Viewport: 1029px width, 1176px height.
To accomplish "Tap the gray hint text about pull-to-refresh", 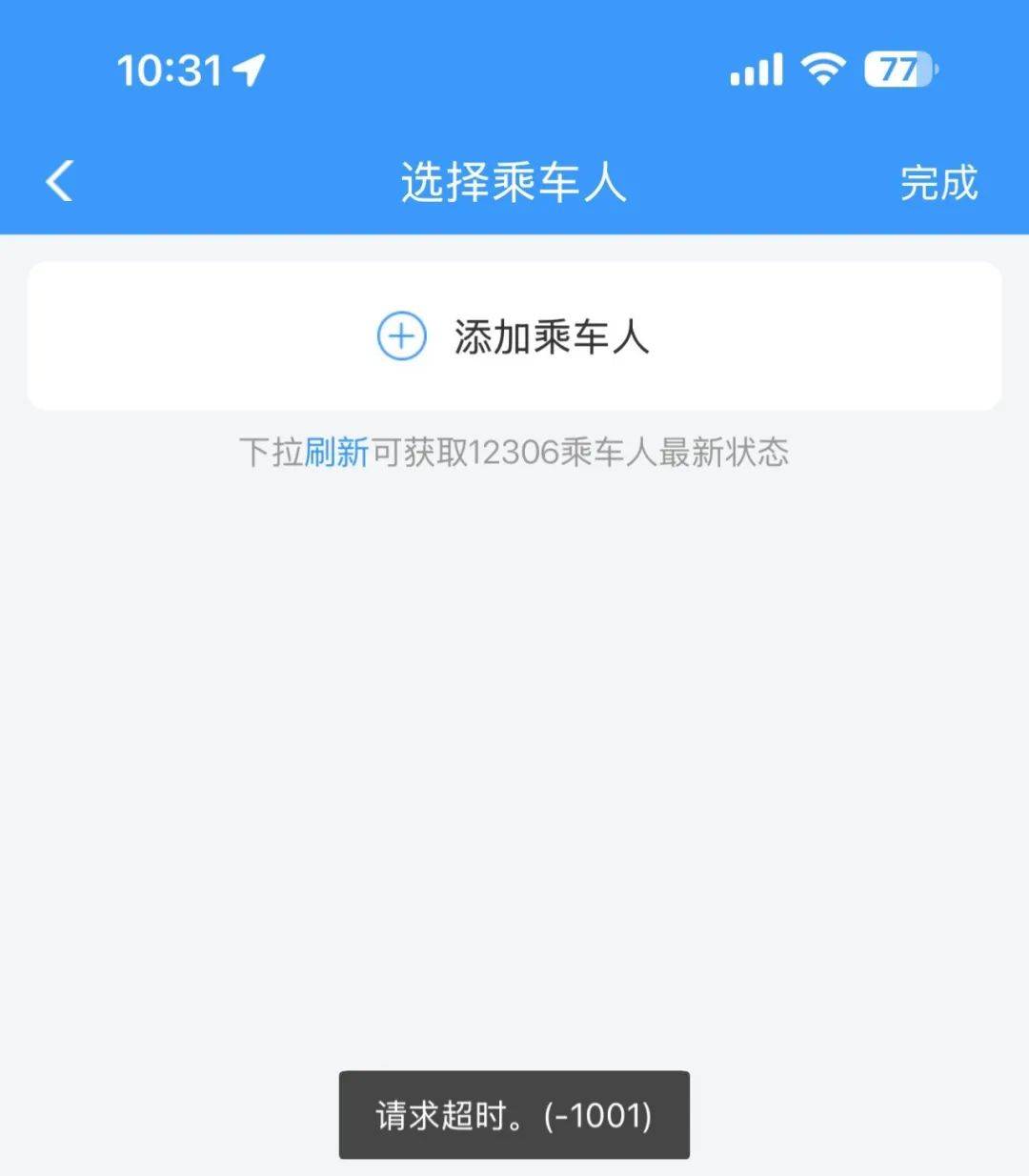I will pyautogui.click(x=514, y=453).
